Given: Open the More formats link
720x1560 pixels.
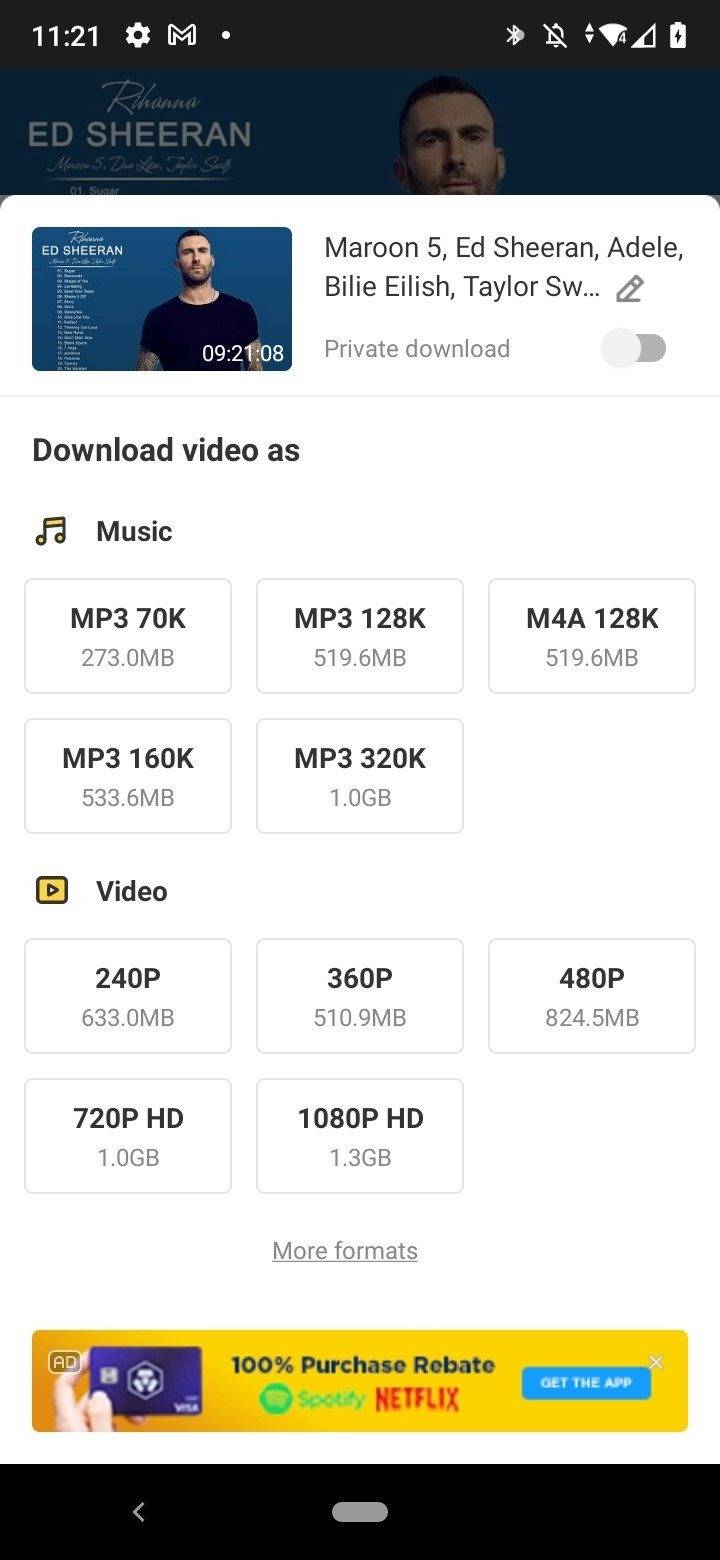Looking at the screenshot, I should point(345,1251).
